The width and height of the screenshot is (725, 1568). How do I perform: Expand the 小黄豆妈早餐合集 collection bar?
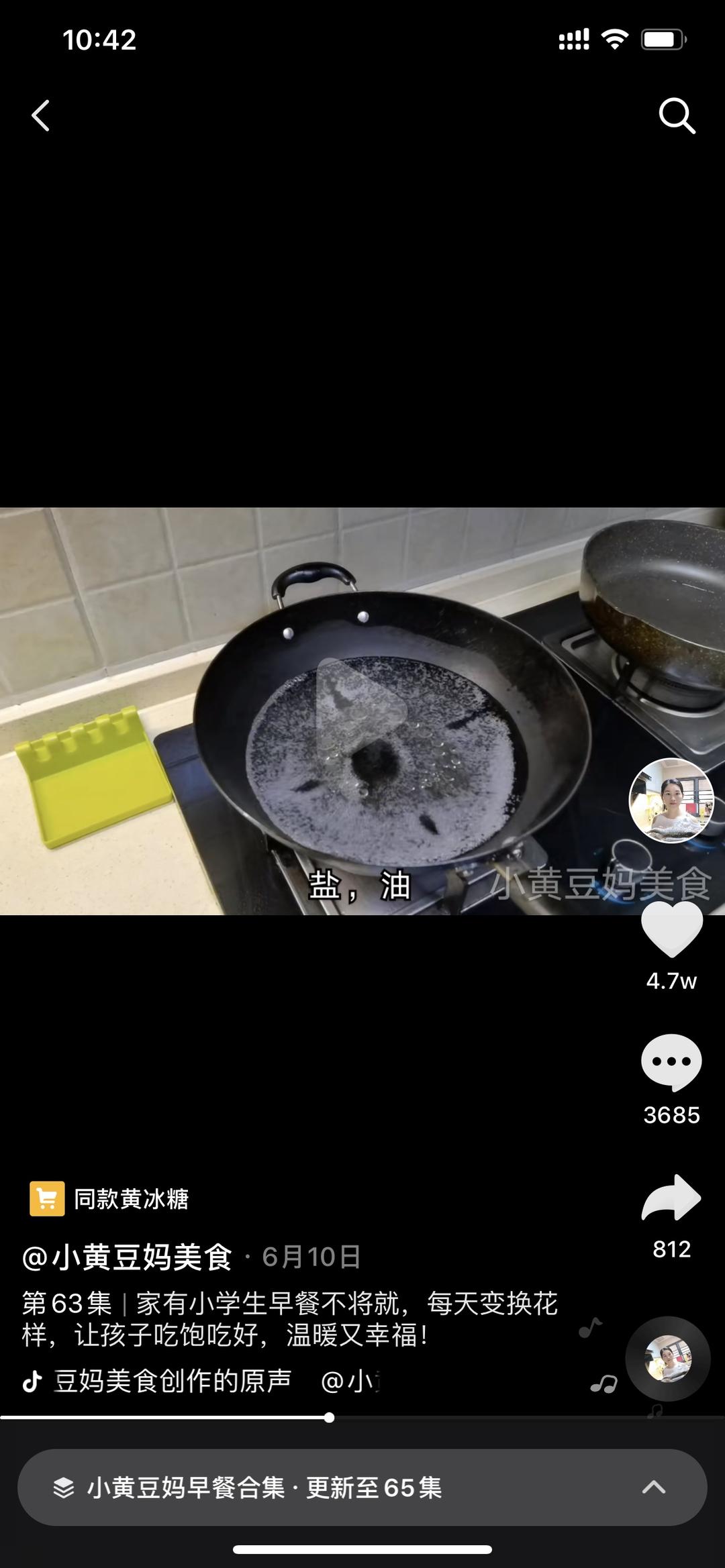(x=362, y=1487)
